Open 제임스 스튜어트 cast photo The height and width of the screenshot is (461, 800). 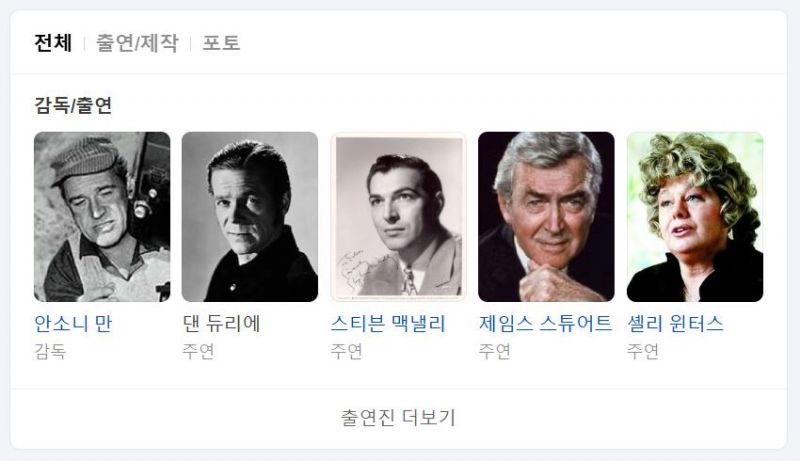pyautogui.click(x=546, y=217)
